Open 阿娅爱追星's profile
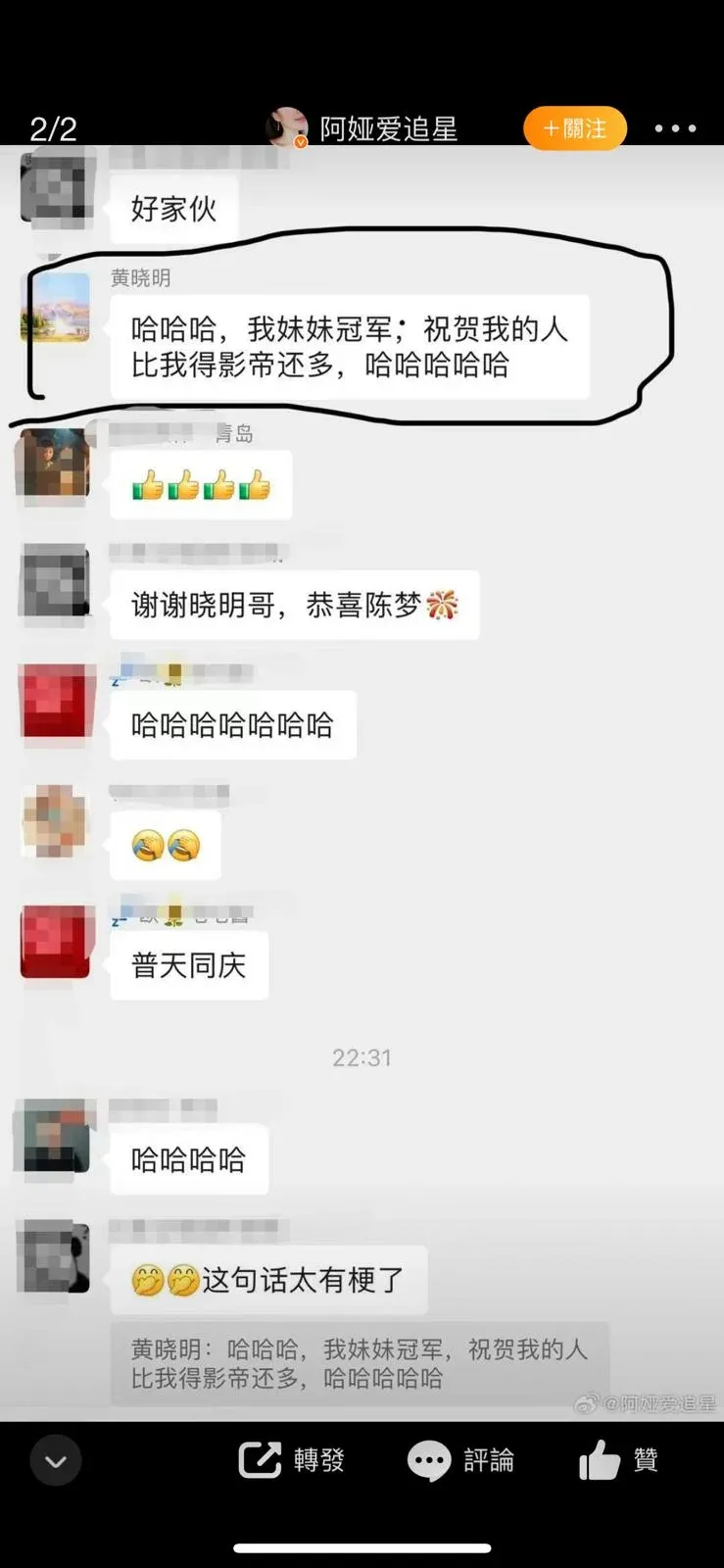 point(388,128)
